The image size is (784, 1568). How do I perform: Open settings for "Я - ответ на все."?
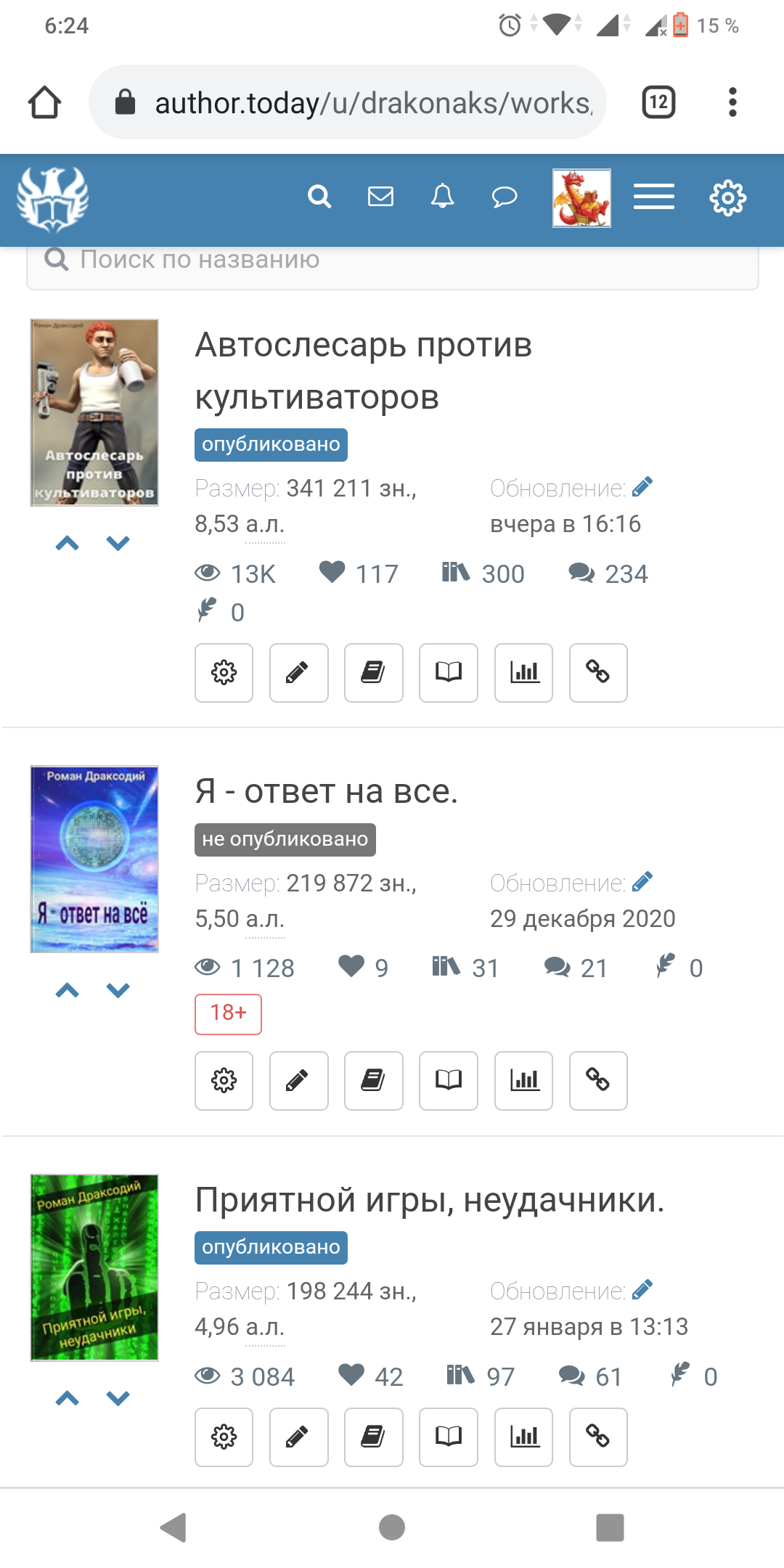click(x=224, y=1081)
